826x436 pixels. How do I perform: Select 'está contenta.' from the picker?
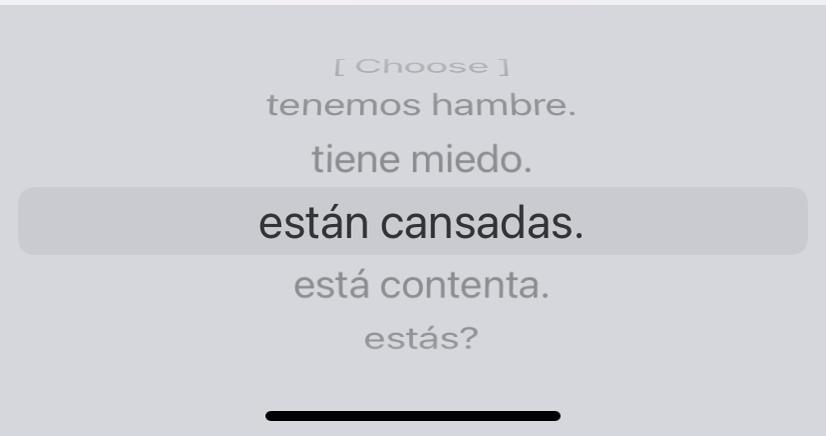(421, 286)
